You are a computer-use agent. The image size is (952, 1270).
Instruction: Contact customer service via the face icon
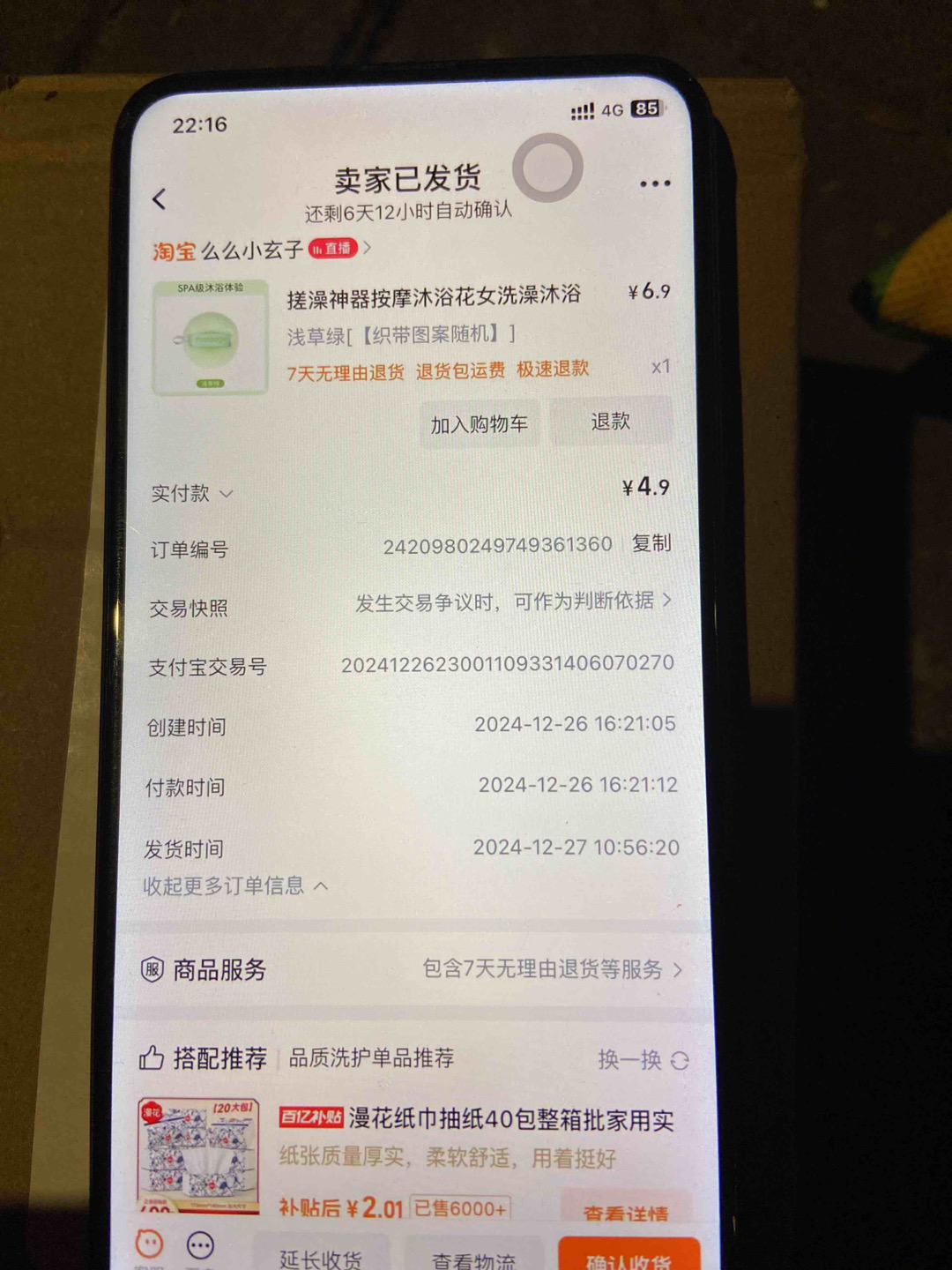tap(149, 1244)
